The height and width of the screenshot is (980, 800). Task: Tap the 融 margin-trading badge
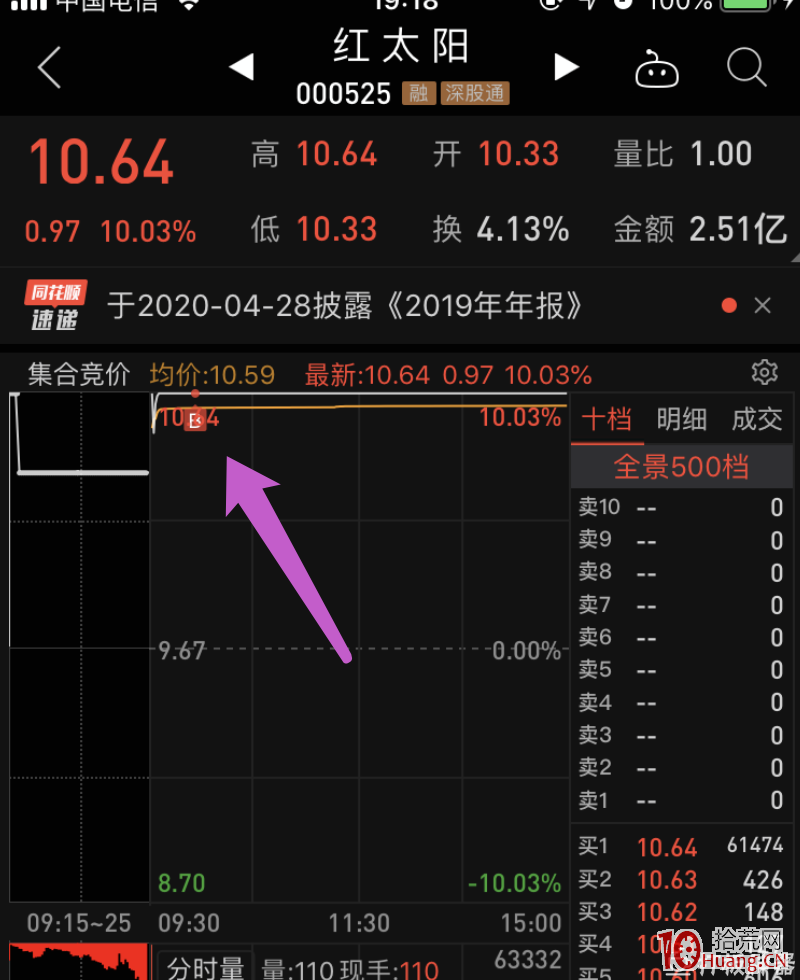(x=418, y=93)
